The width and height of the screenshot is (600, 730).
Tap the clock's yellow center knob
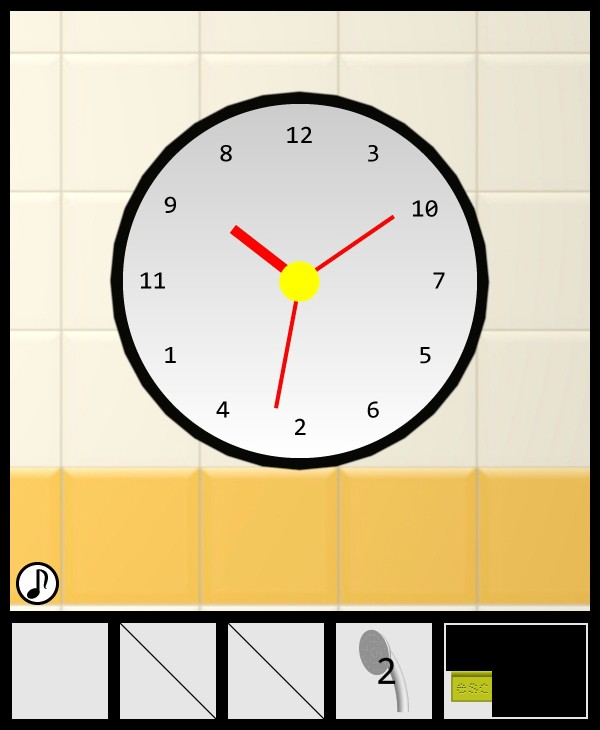click(x=299, y=281)
